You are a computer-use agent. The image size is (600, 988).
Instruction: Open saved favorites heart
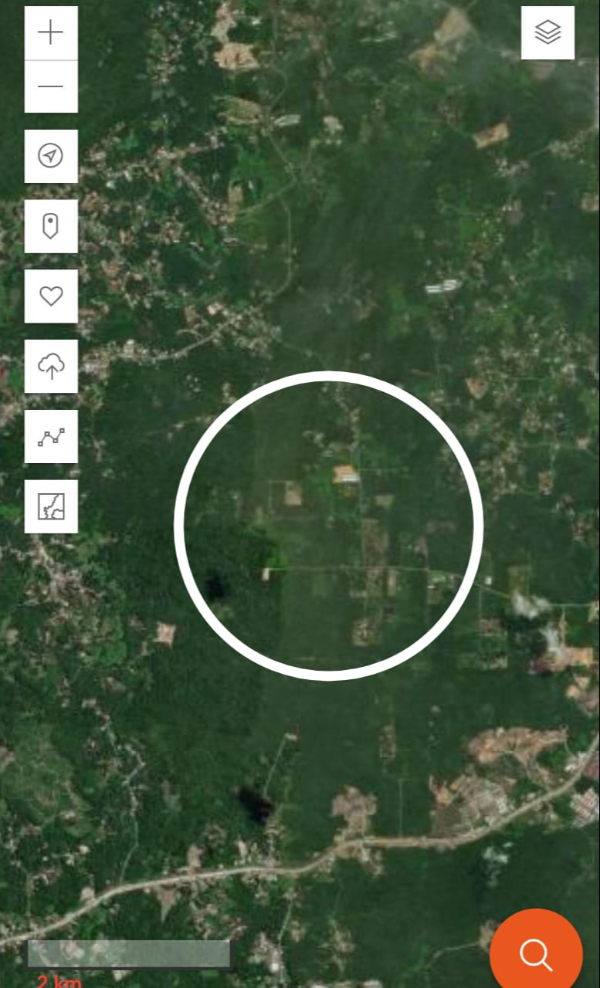(x=51, y=296)
